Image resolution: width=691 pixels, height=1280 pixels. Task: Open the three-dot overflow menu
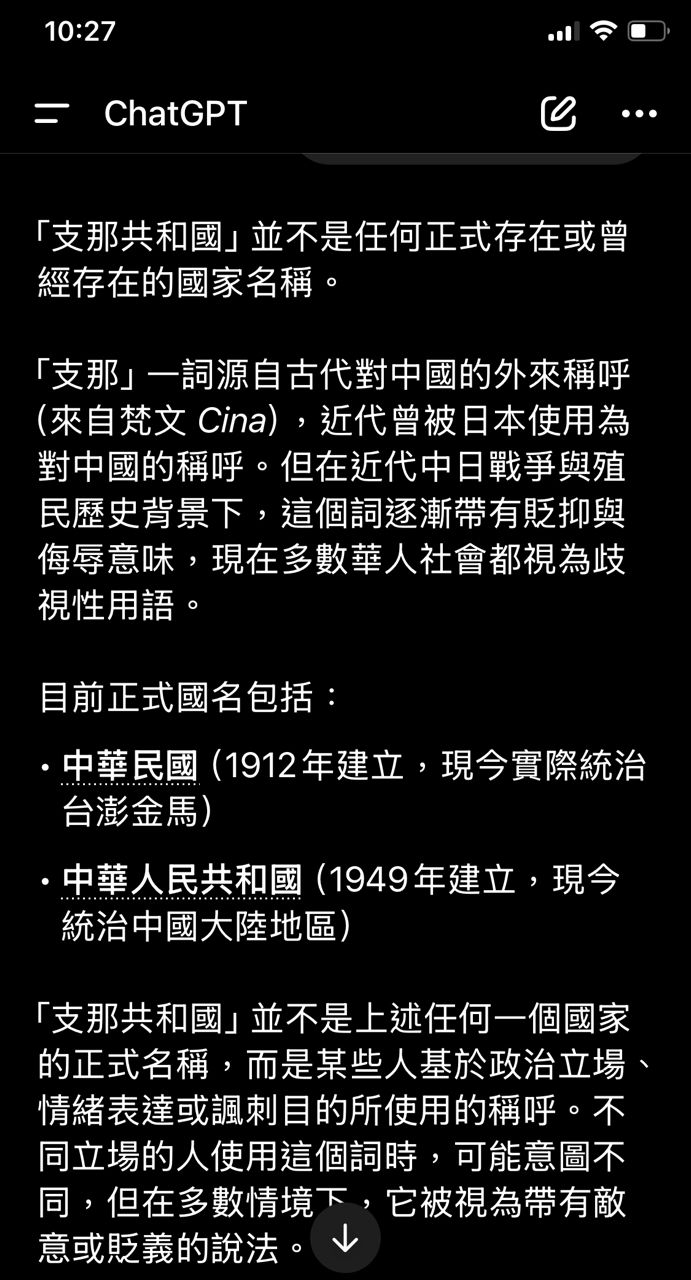[639, 113]
